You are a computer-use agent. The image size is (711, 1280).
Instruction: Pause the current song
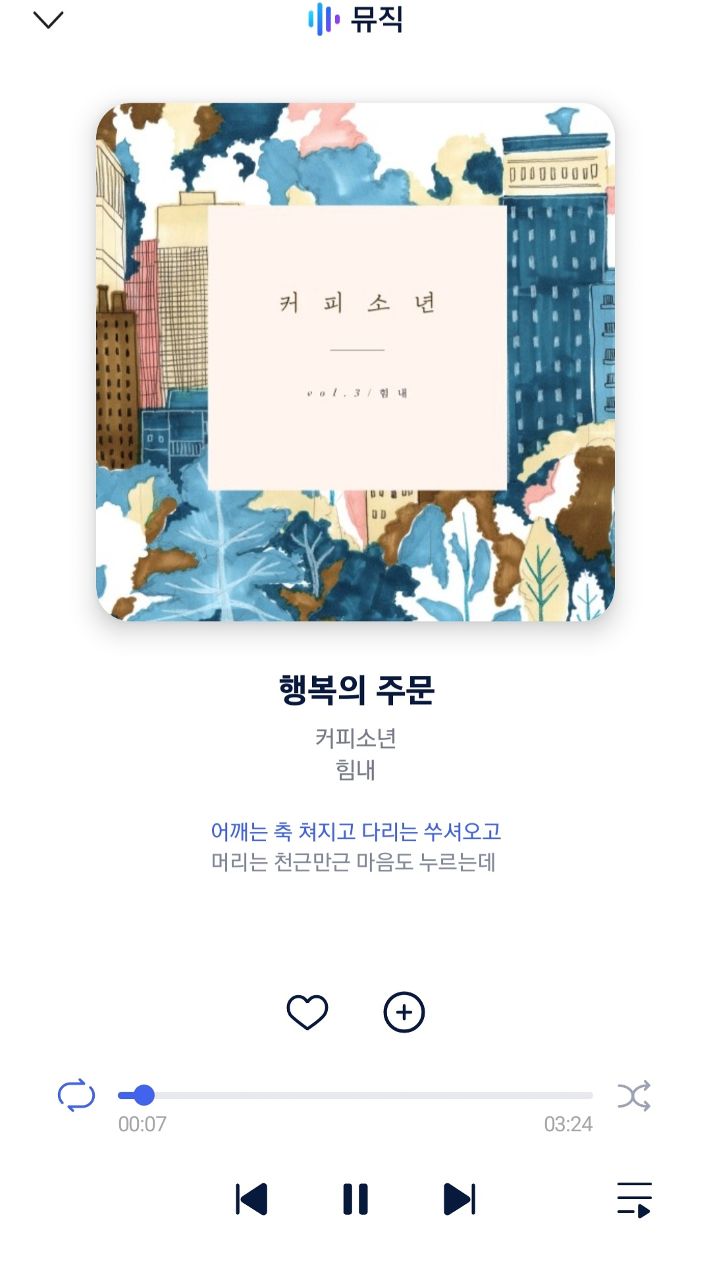click(x=355, y=1198)
